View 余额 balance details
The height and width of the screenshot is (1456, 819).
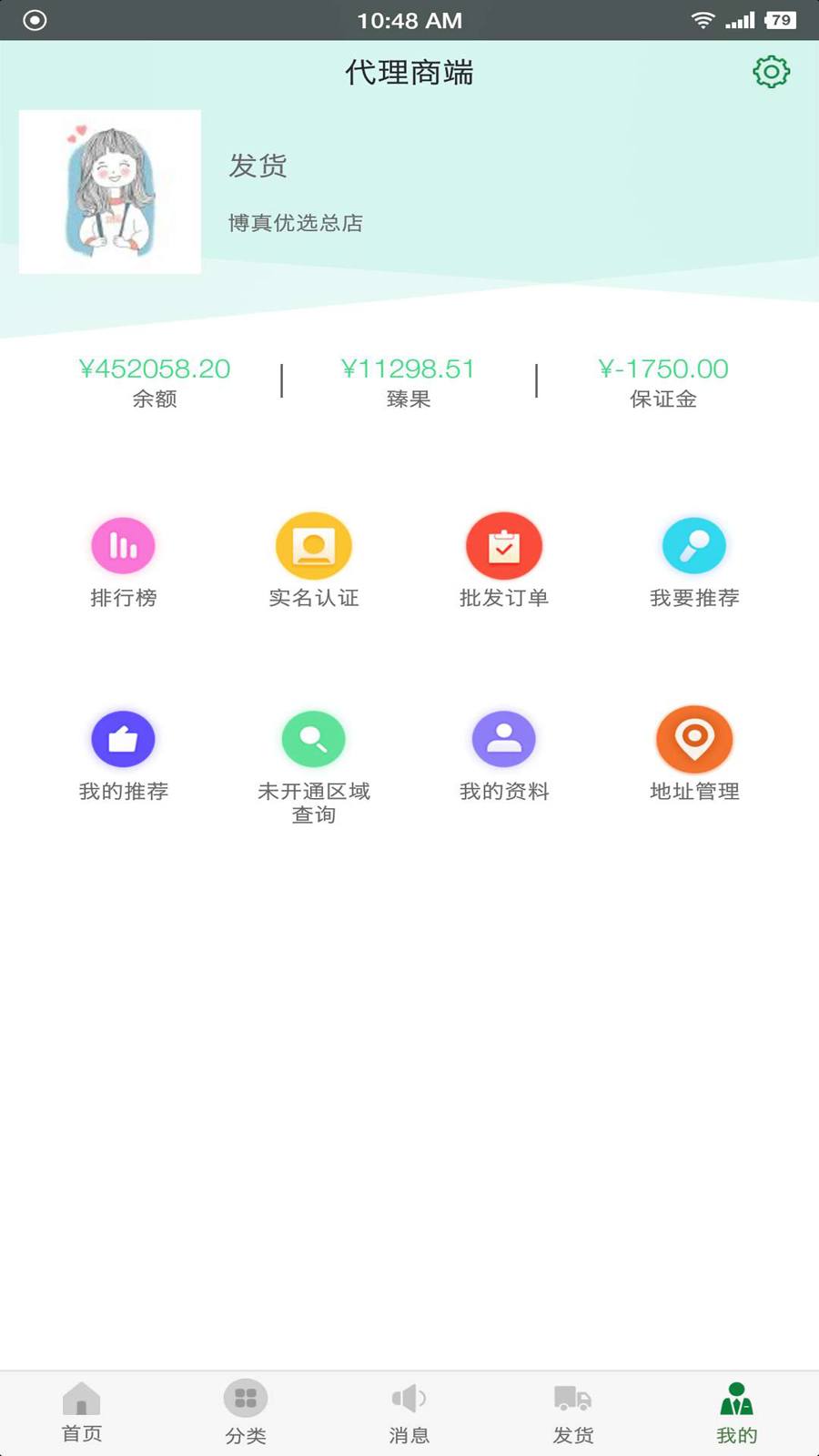pos(155,382)
